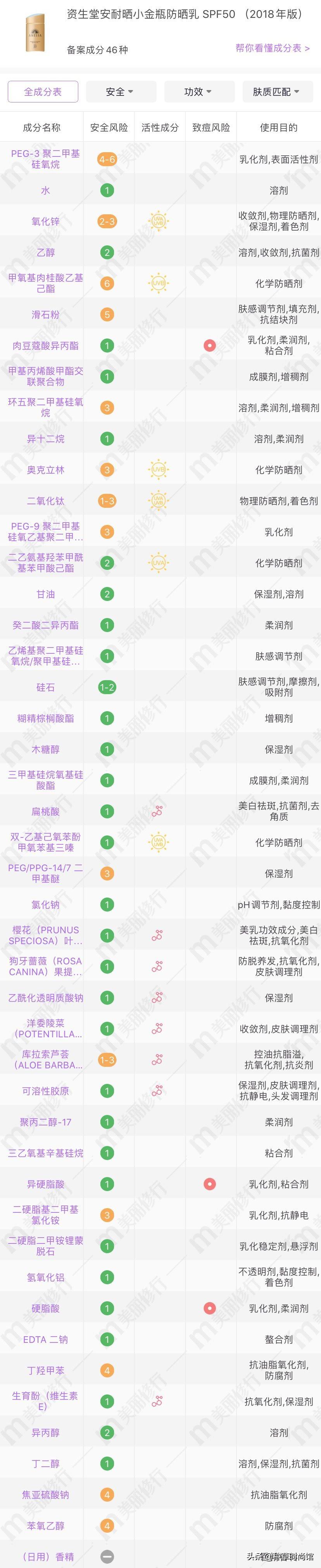Screen dimensions: 321x1568
Task: Open the 二氧化钛 ingredient entry
Action: pyautogui.click(x=46, y=501)
